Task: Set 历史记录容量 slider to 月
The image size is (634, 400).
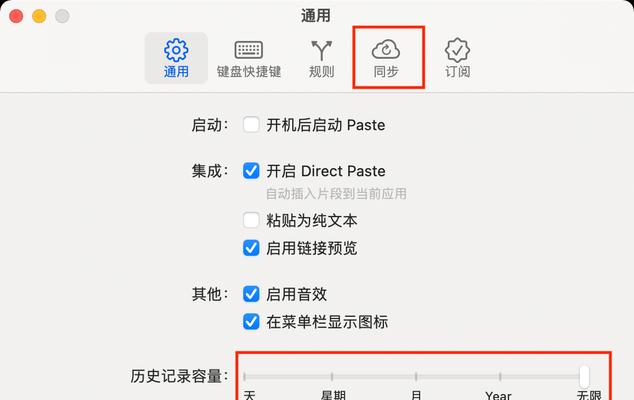Action: [415, 377]
